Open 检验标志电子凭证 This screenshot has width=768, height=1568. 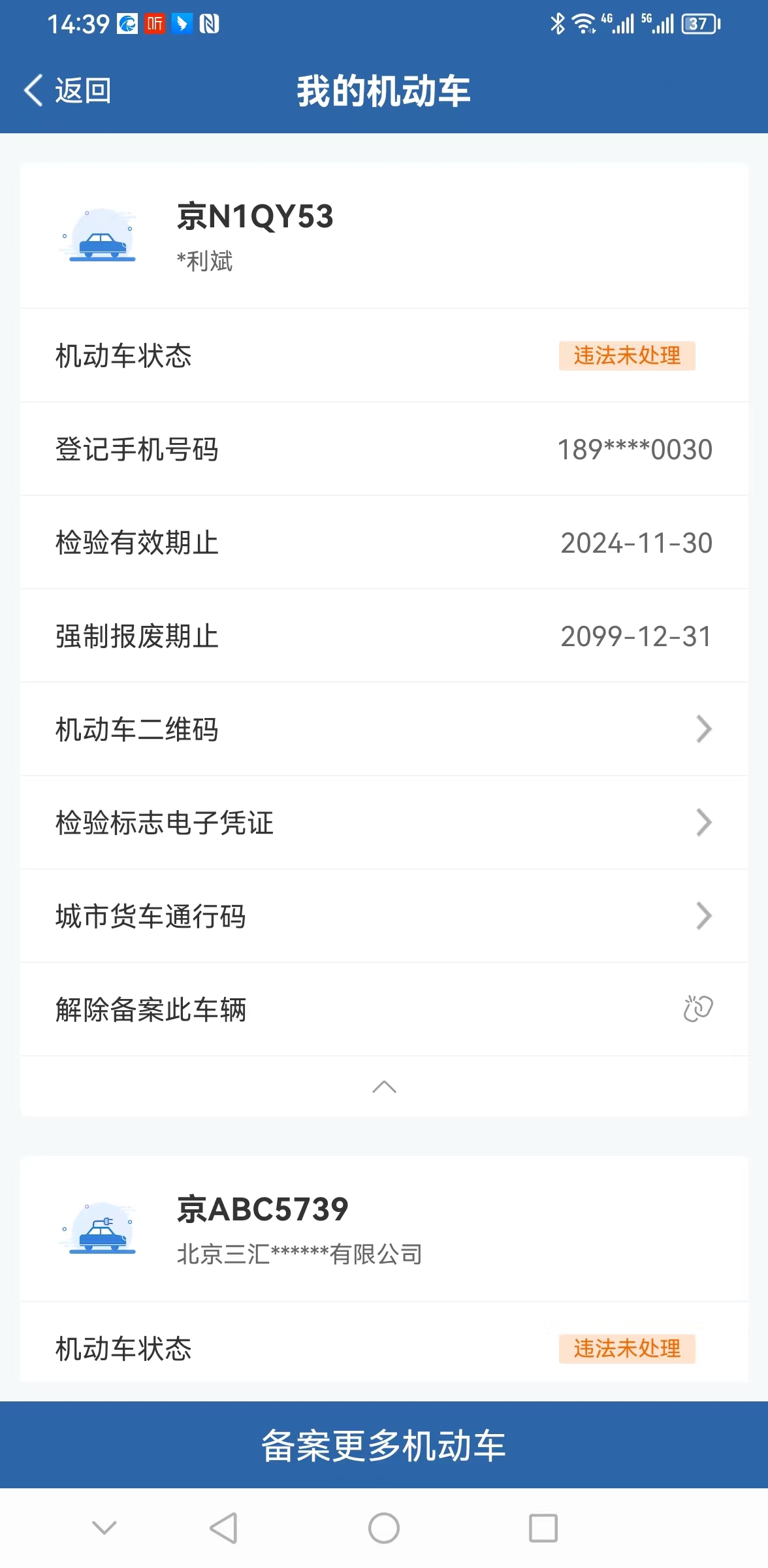click(384, 823)
